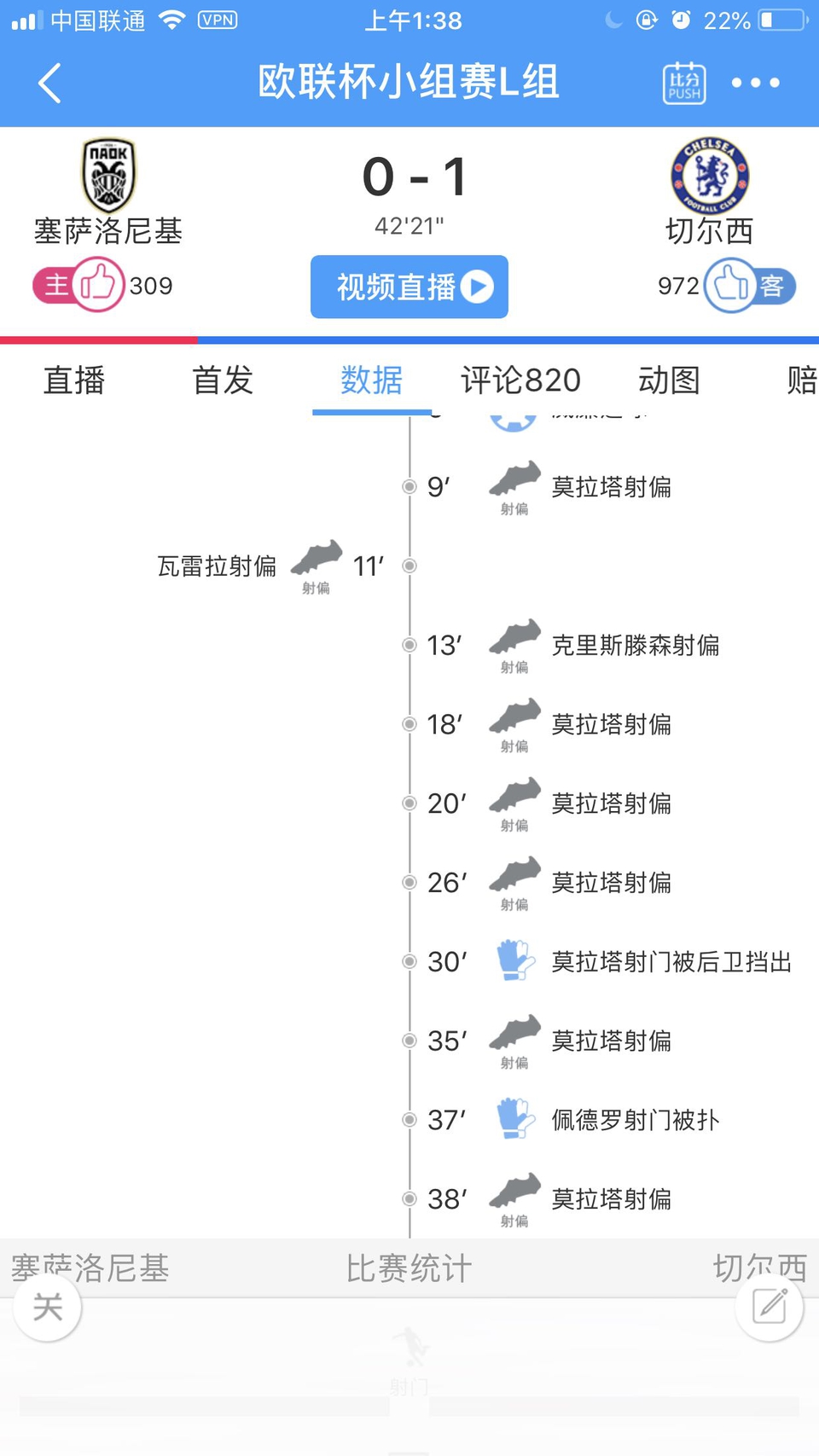819x1456 pixels.
Task: Select the 11' 瓦雷拉射偏 timeline marker
Action: point(410,565)
